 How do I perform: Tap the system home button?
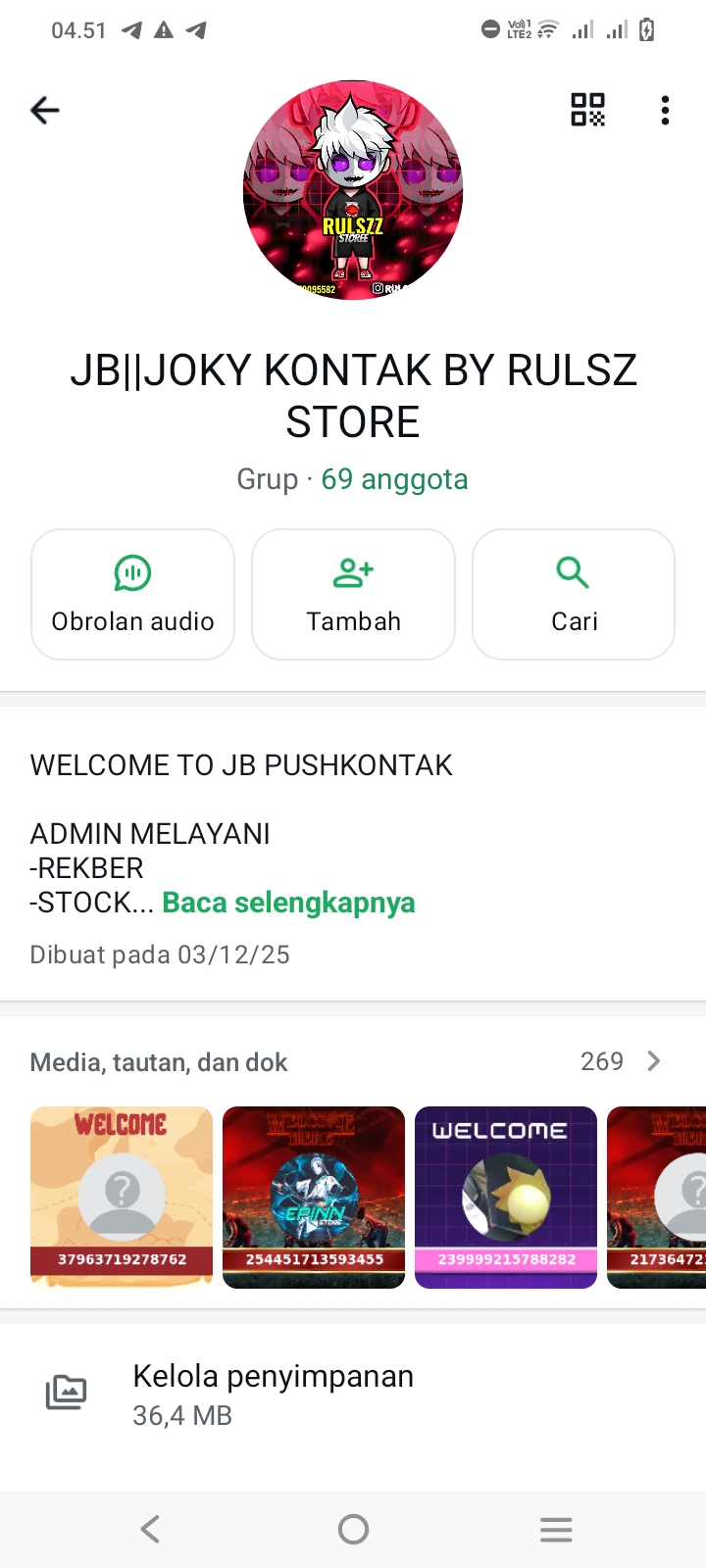point(353,1529)
